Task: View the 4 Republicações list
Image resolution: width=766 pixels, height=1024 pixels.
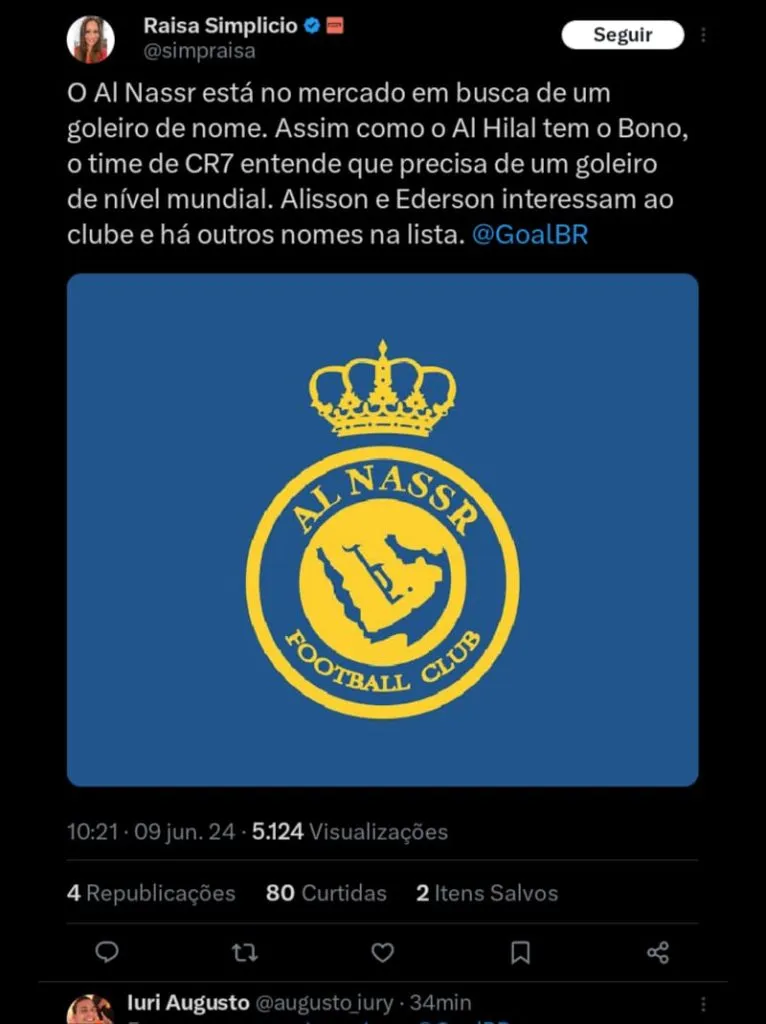Action: click(x=151, y=893)
